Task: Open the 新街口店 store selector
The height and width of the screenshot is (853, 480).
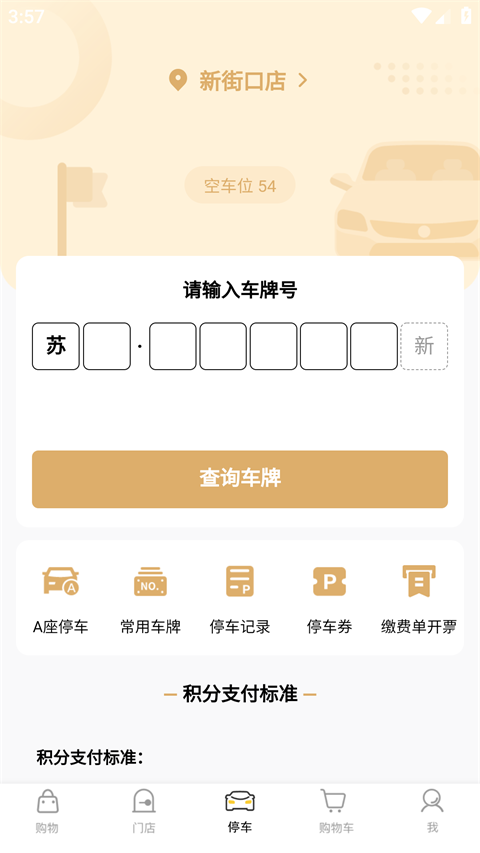Action: pyautogui.click(x=238, y=81)
